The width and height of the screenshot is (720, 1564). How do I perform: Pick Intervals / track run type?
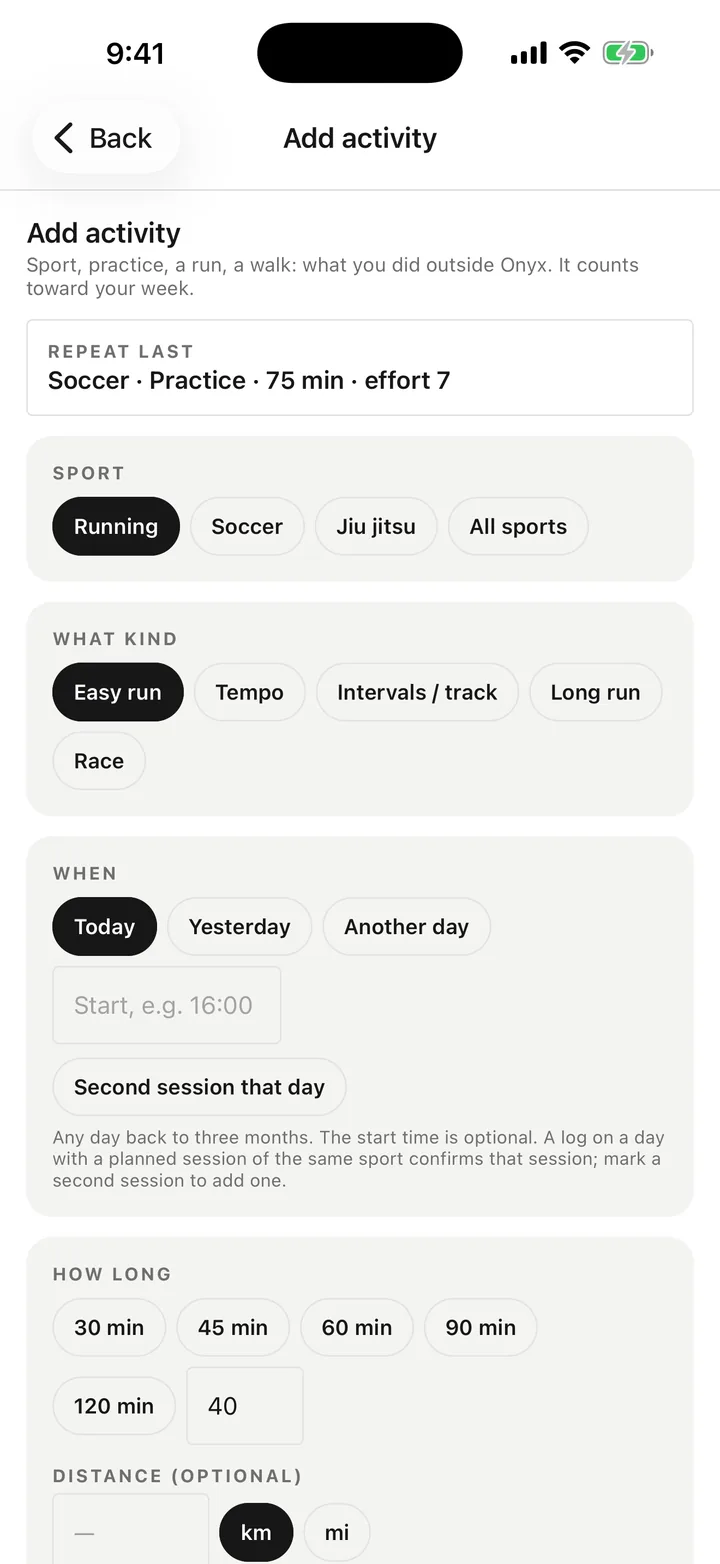(x=417, y=692)
